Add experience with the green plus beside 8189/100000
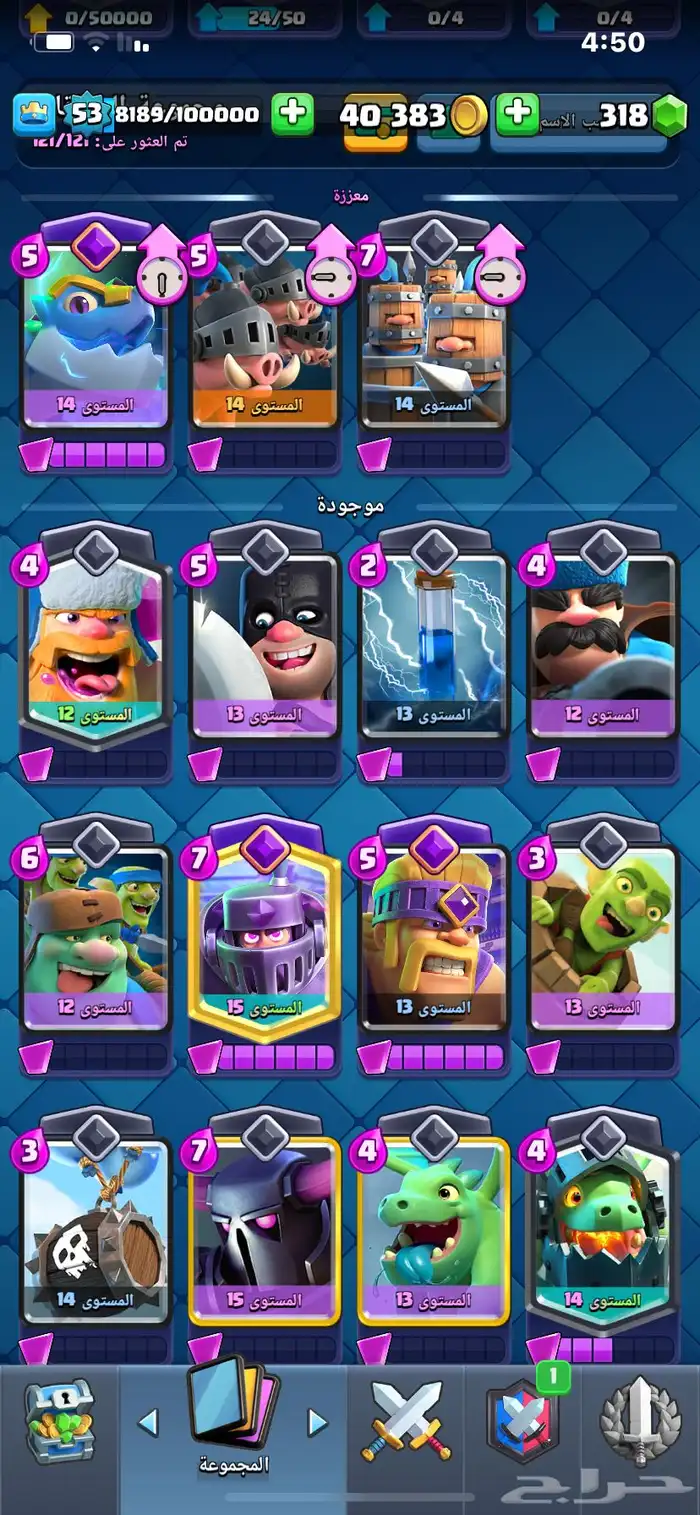The image size is (700, 1515). pos(292,114)
